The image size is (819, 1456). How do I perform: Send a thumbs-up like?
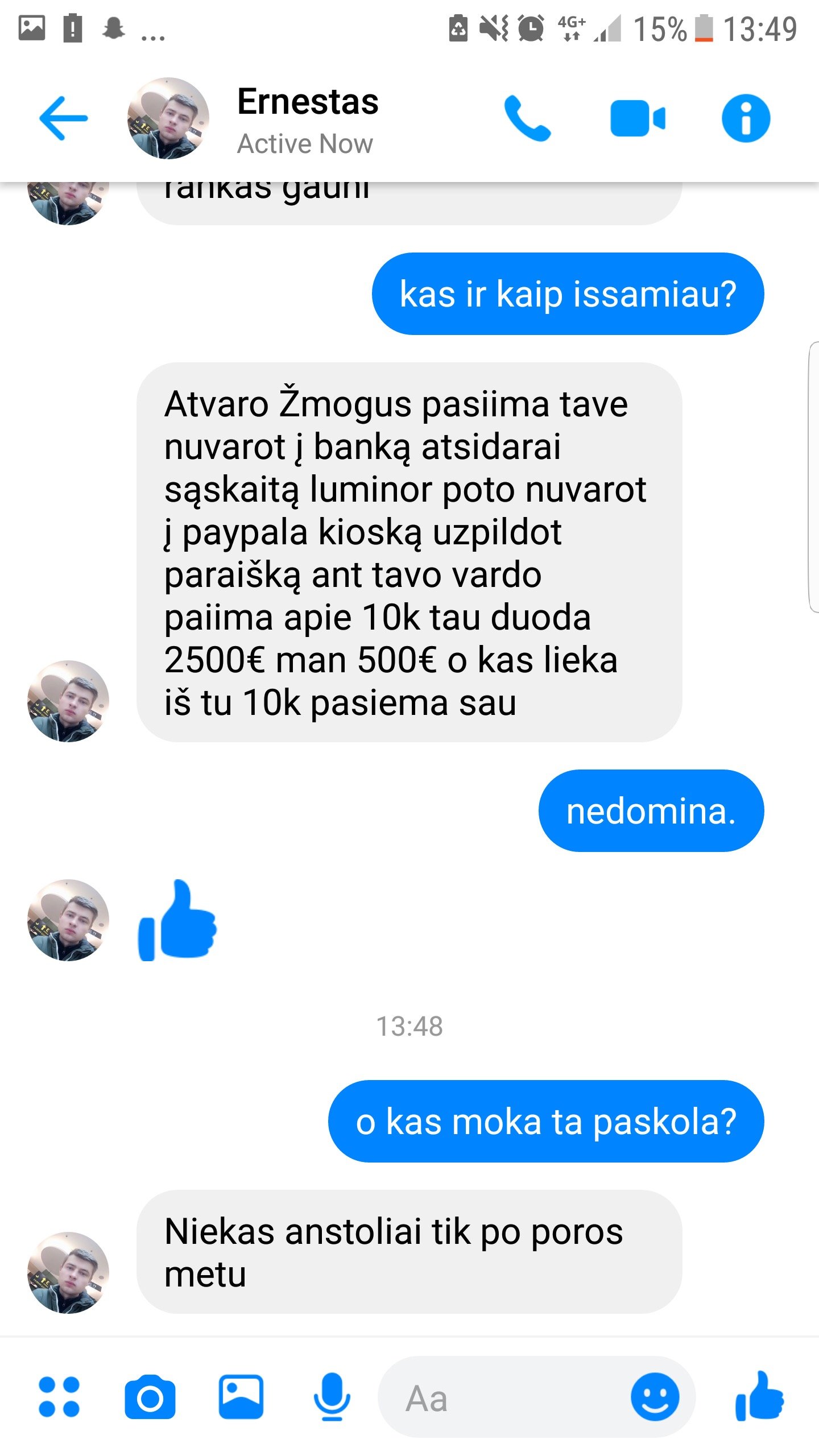point(760,1397)
